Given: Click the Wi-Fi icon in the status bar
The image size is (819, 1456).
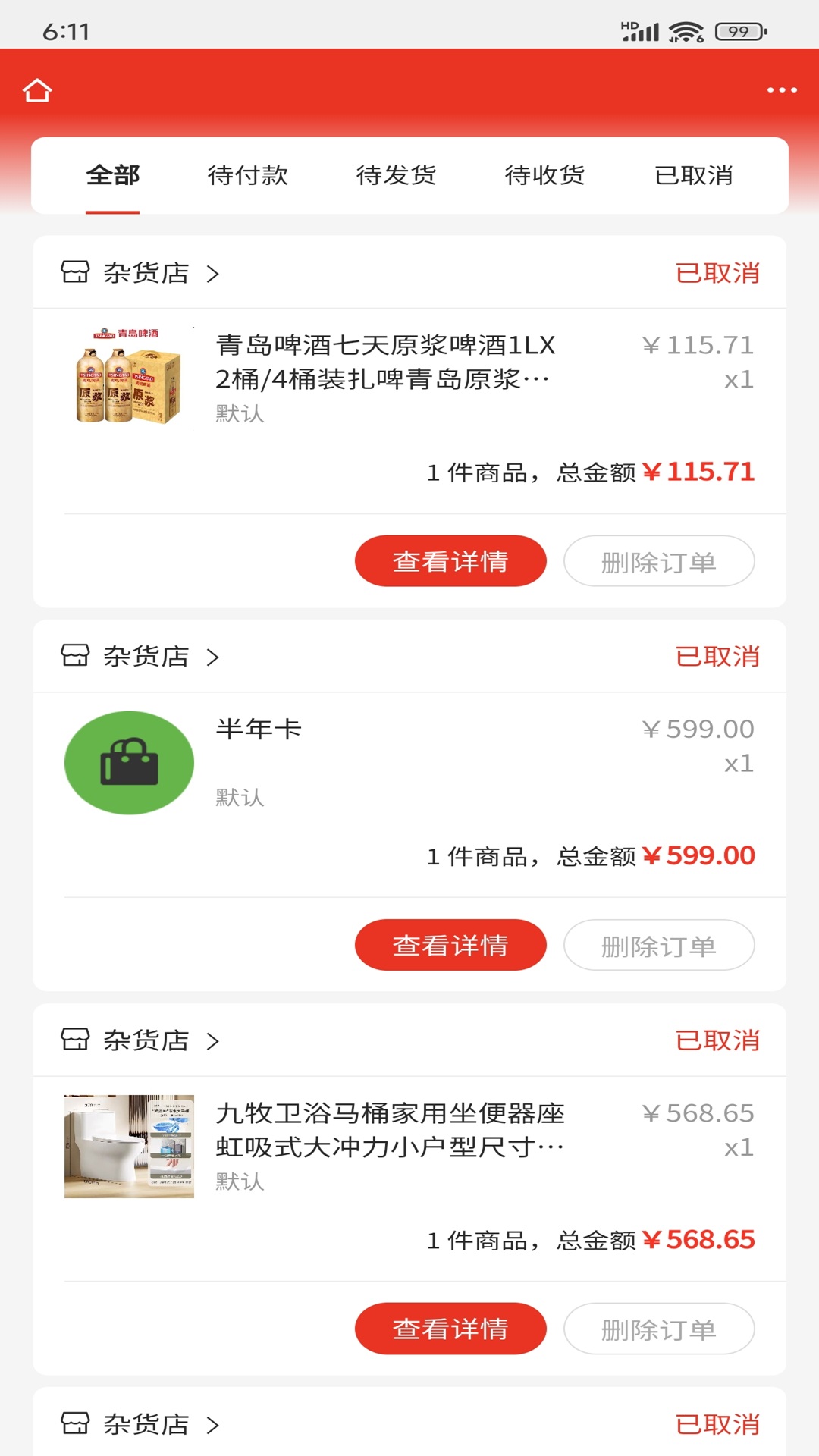Looking at the screenshot, I should pyautogui.click(x=686, y=32).
